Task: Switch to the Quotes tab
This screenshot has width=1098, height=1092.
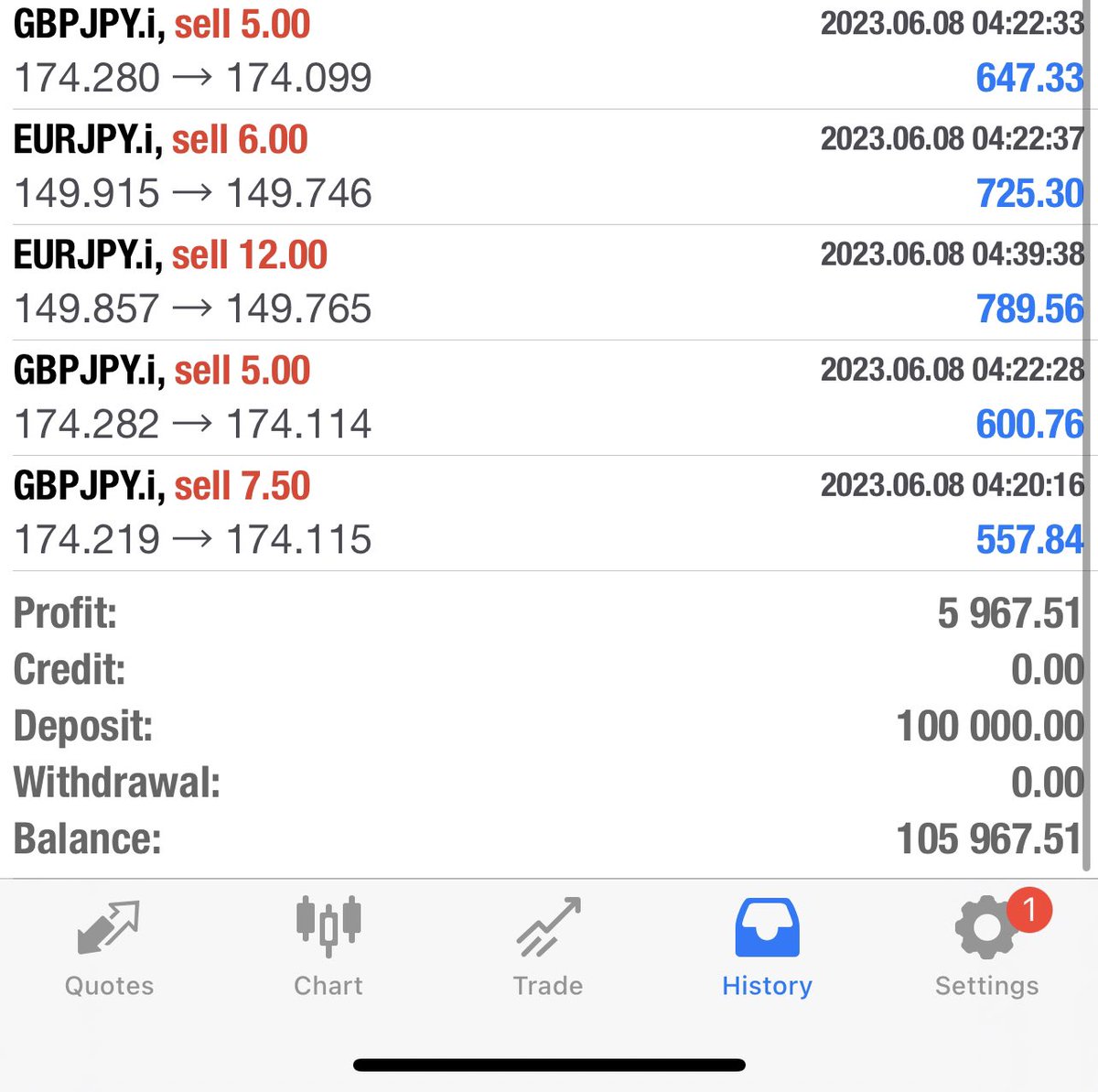Action: coord(109,946)
